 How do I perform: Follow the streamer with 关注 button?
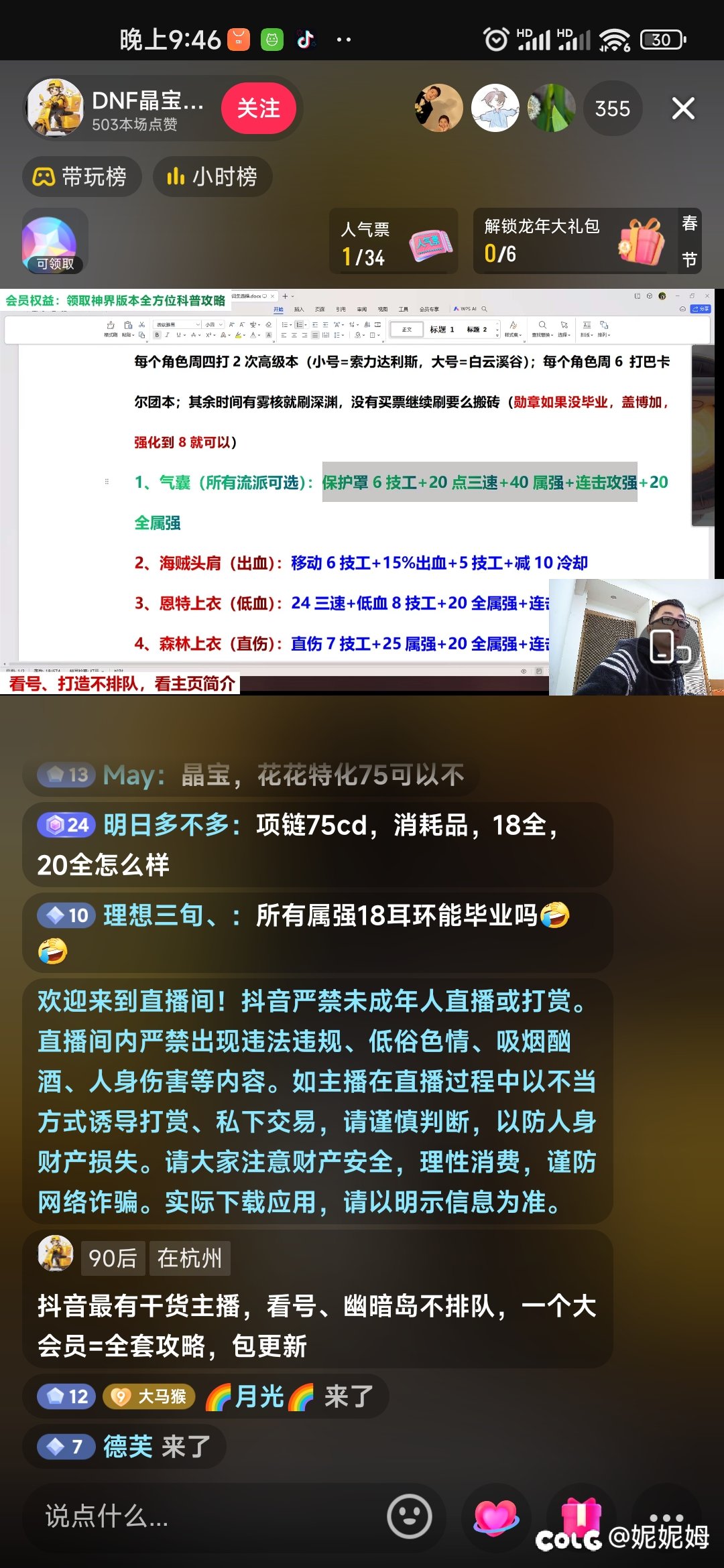tap(259, 109)
